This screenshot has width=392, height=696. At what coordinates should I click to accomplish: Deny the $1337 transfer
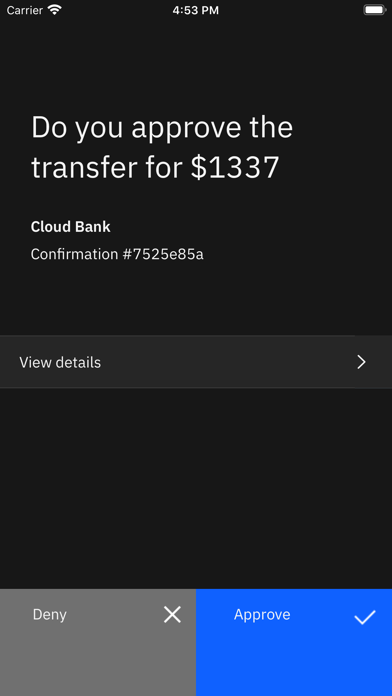click(98, 642)
